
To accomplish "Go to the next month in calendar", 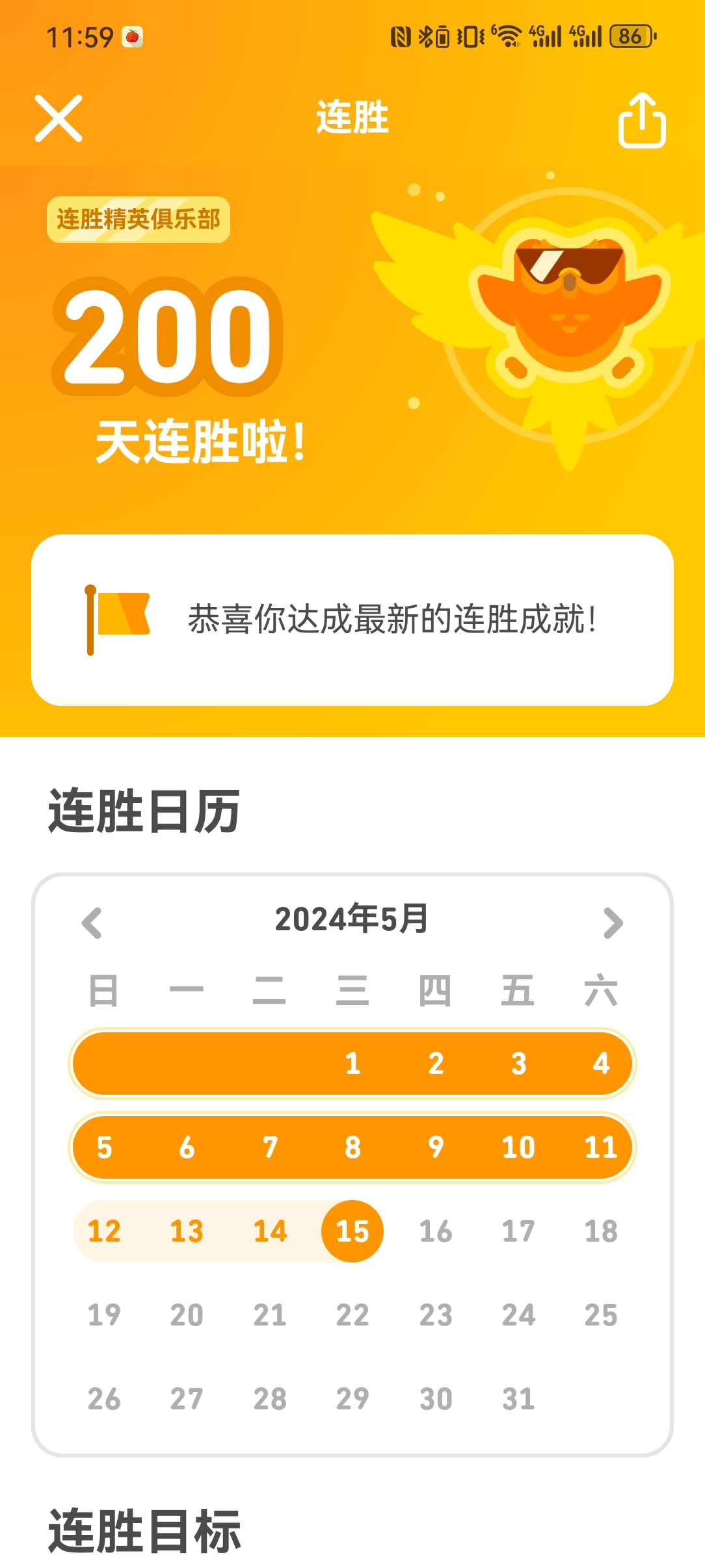I will (x=613, y=922).
